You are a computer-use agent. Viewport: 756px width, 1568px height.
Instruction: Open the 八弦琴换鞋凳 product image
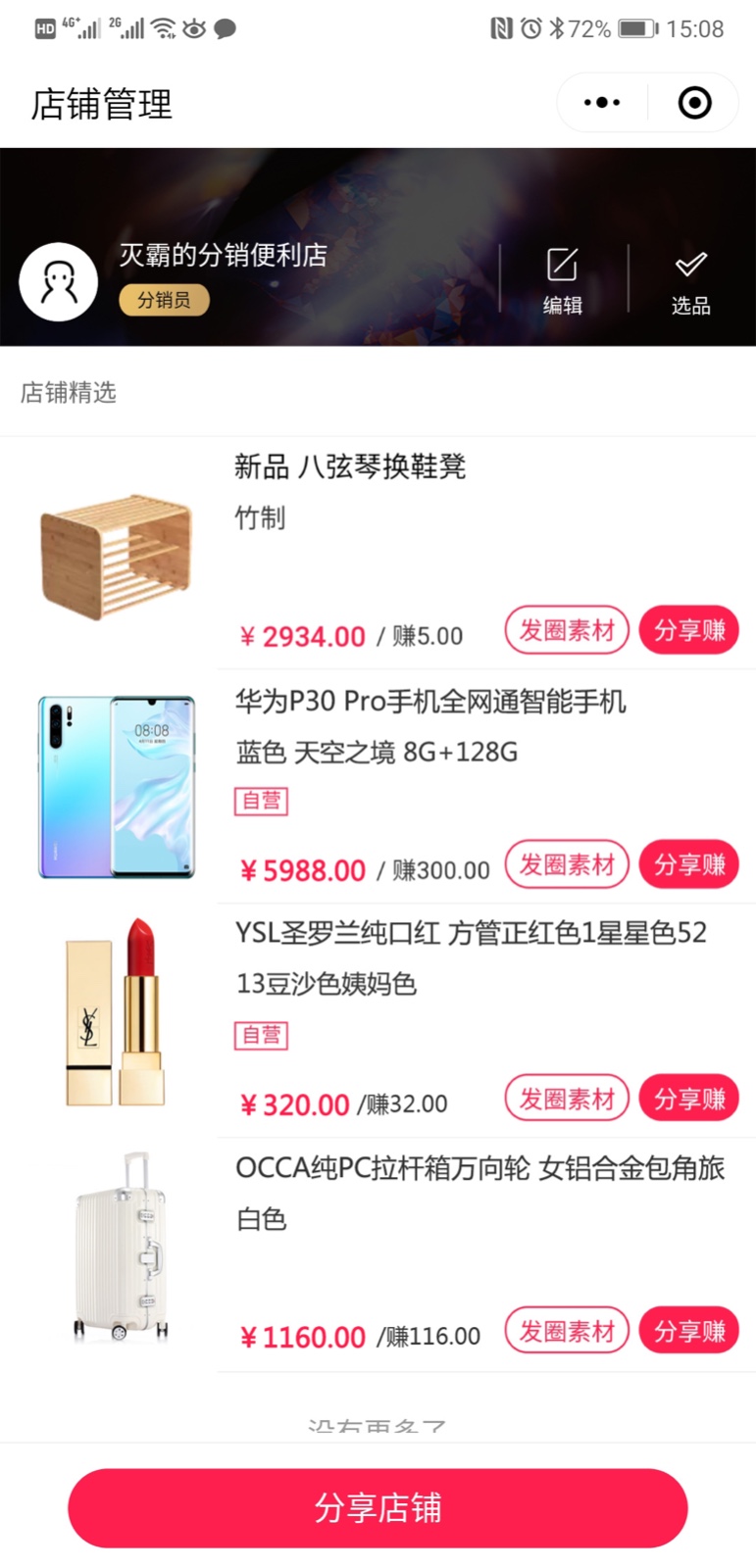(116, 556)
